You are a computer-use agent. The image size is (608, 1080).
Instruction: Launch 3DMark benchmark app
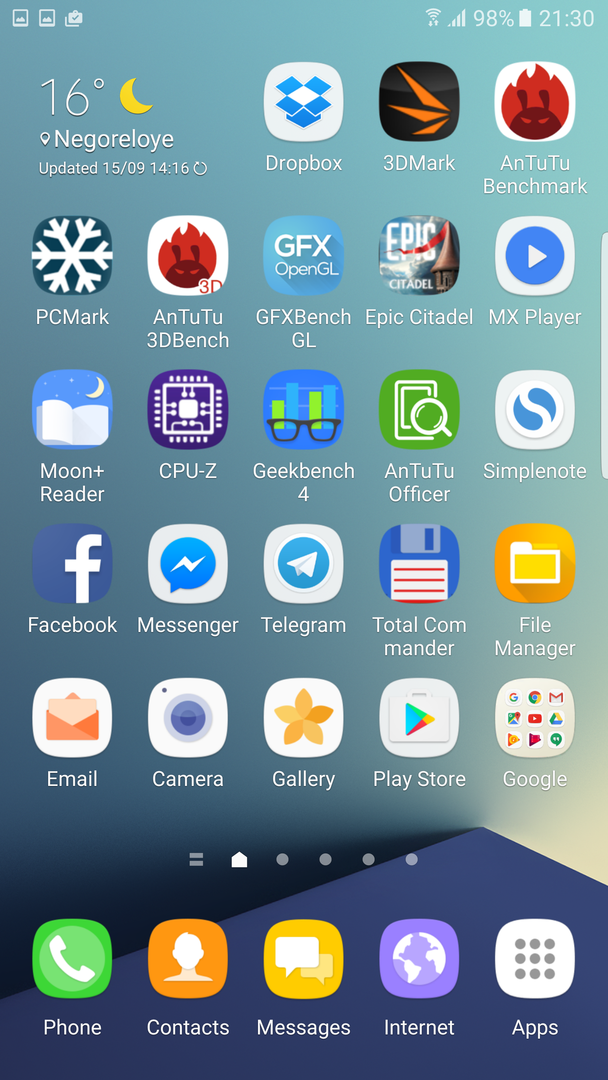pos(419,102)
